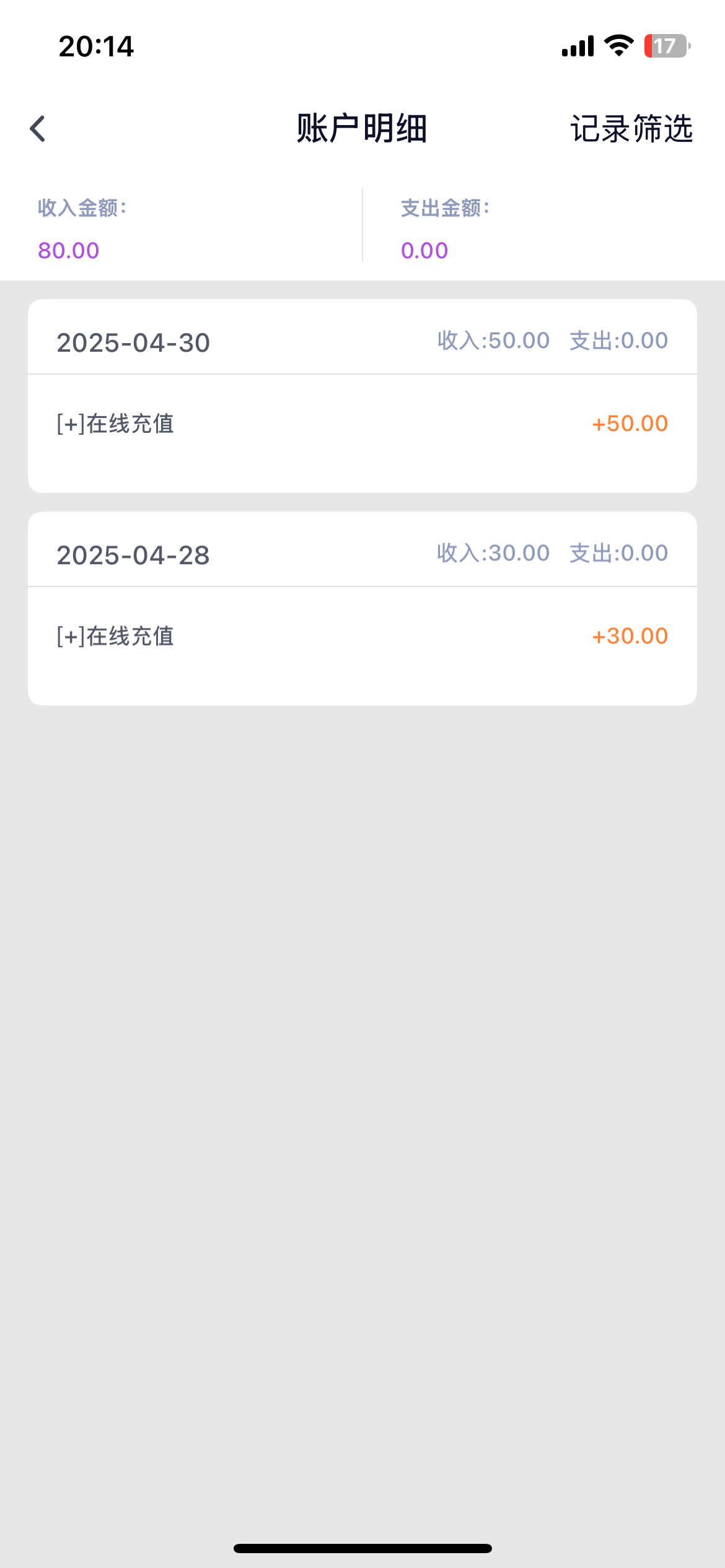The width and height of the screenshot is (725, 1568).
Task: Open the 记录筛选 record filter
Action: click(x=631, y=129)
